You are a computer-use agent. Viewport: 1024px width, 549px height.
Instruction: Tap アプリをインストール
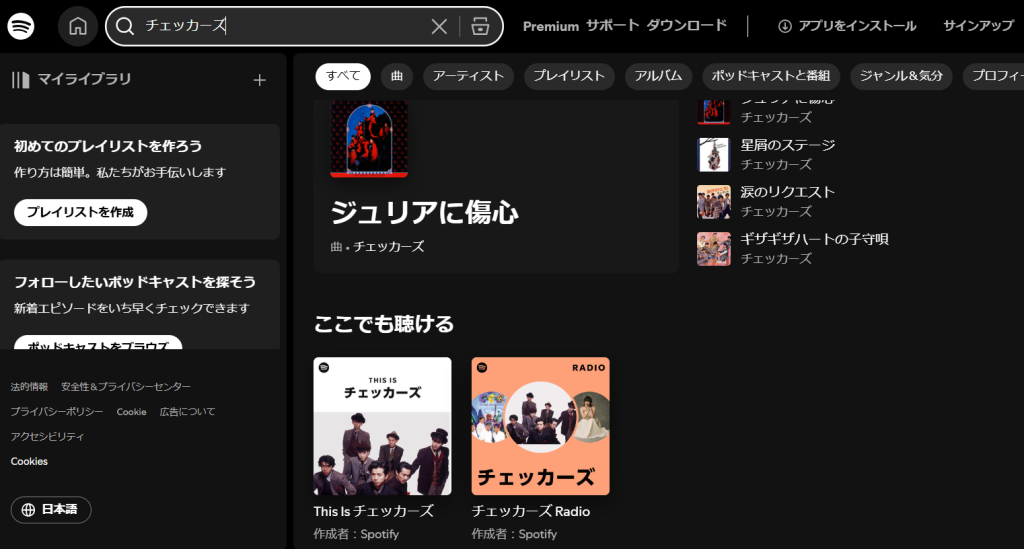click(847, 26)
